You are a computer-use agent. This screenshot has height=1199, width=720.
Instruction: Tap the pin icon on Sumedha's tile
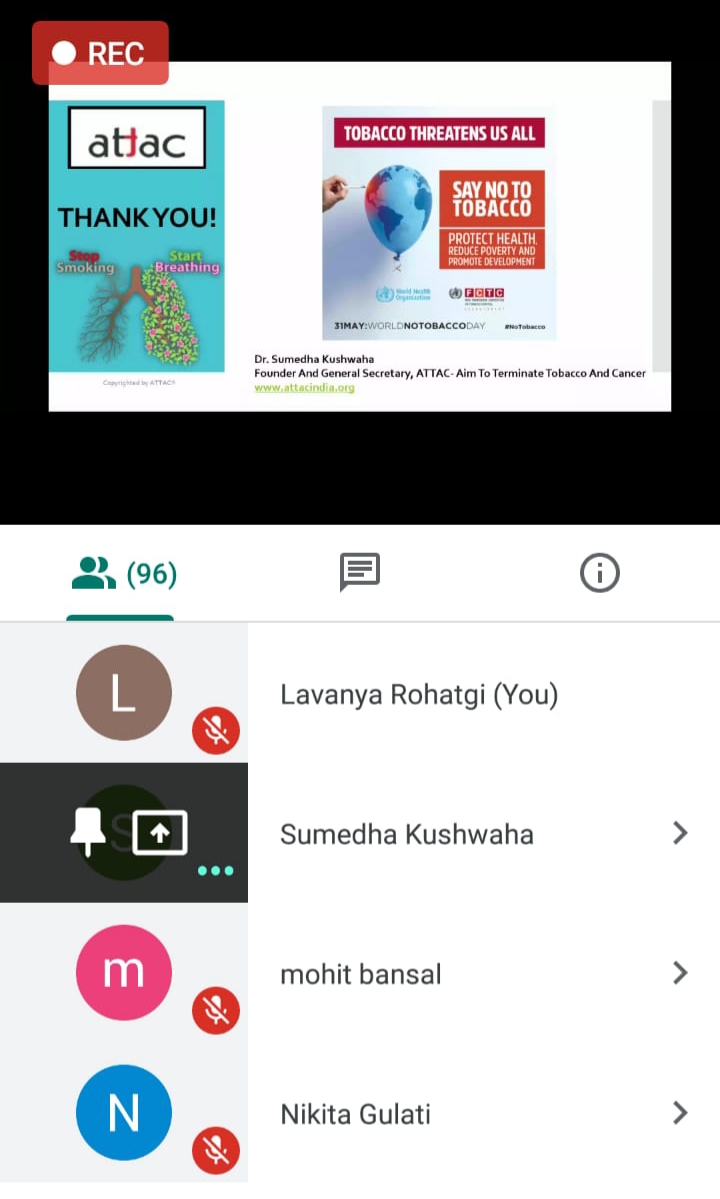click(x=88, y=831)
